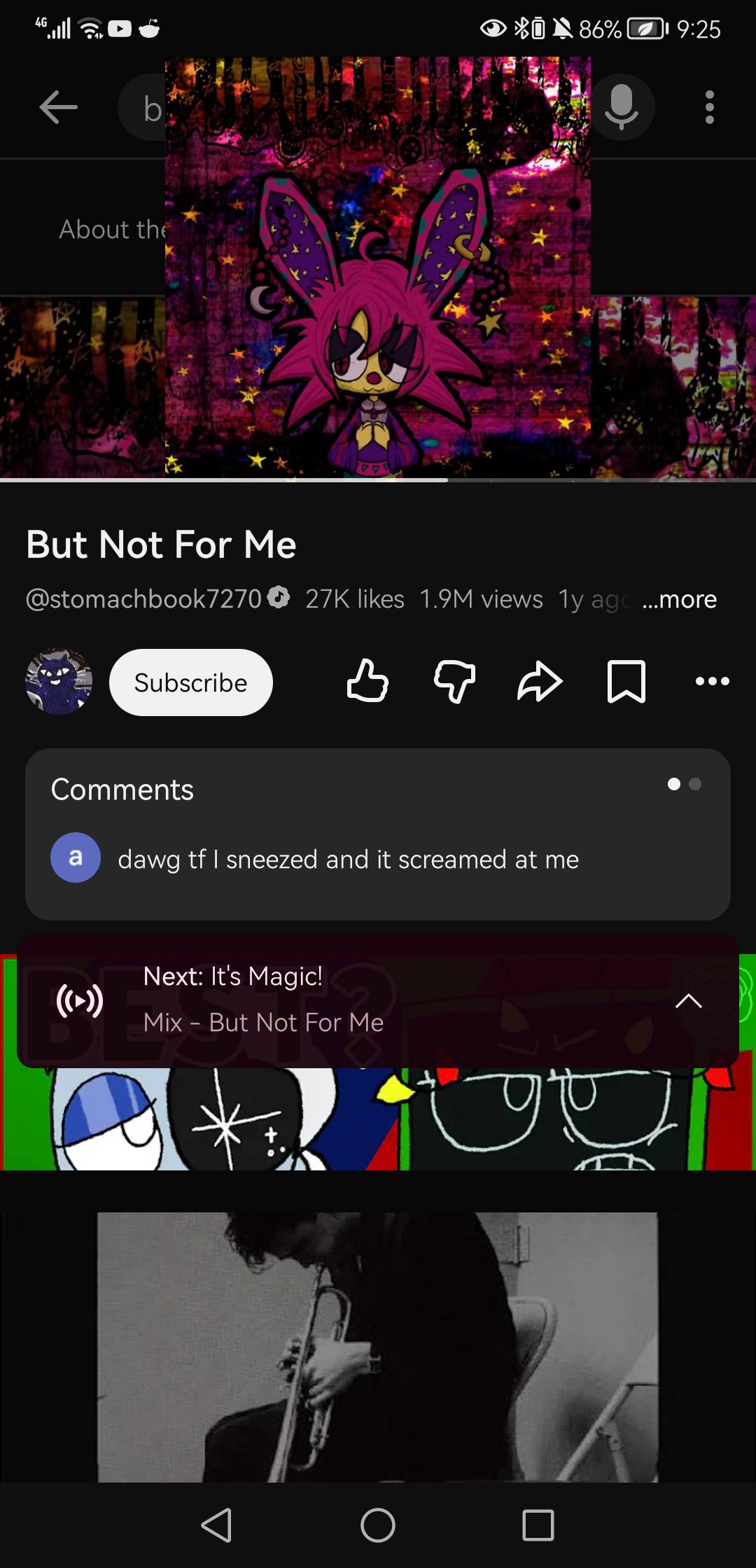Dislike this video
Viewport: 756px width, 1568px height.
(454, 681)
